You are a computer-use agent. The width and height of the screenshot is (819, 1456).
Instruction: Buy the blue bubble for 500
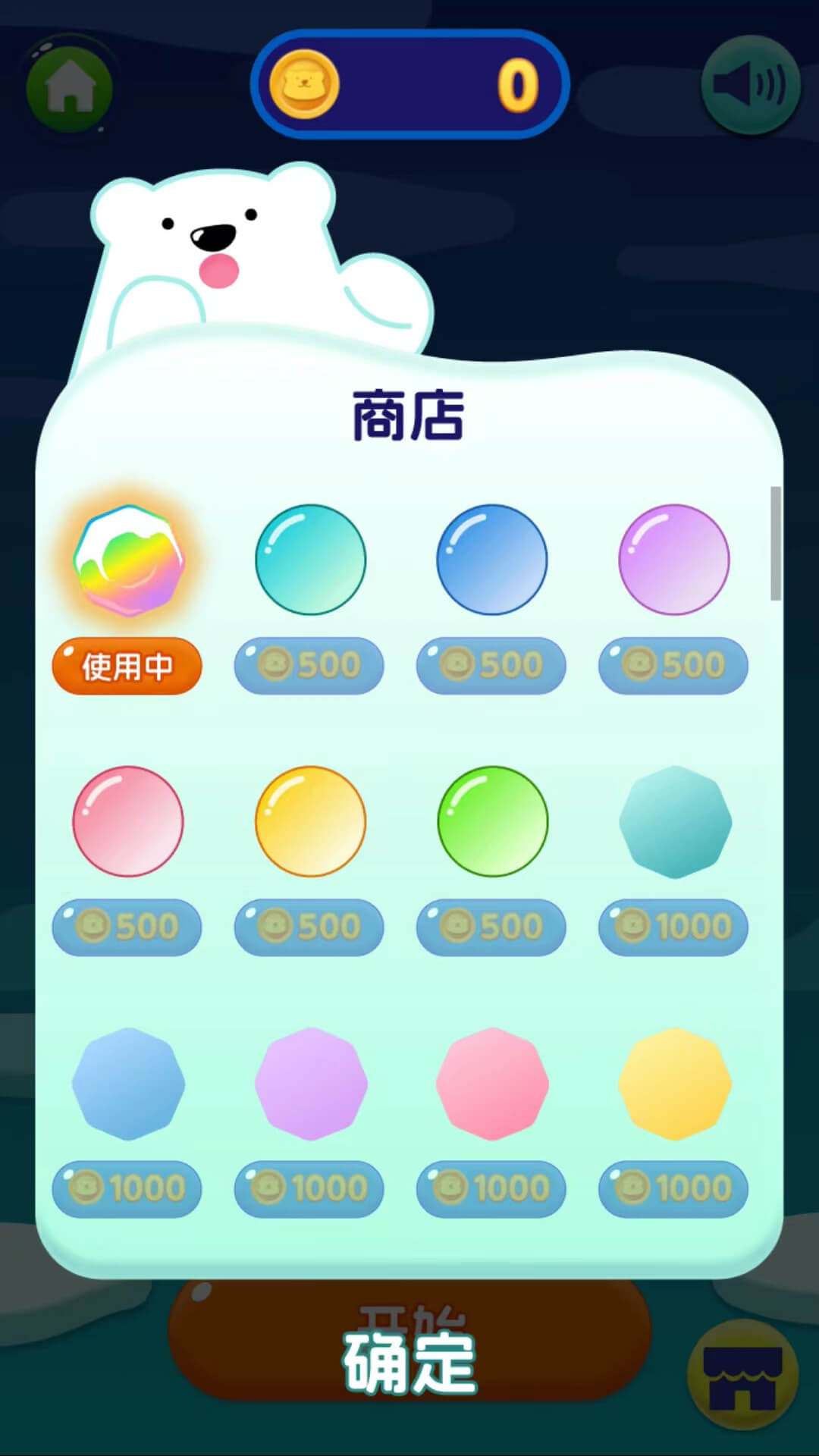[491, 665]
